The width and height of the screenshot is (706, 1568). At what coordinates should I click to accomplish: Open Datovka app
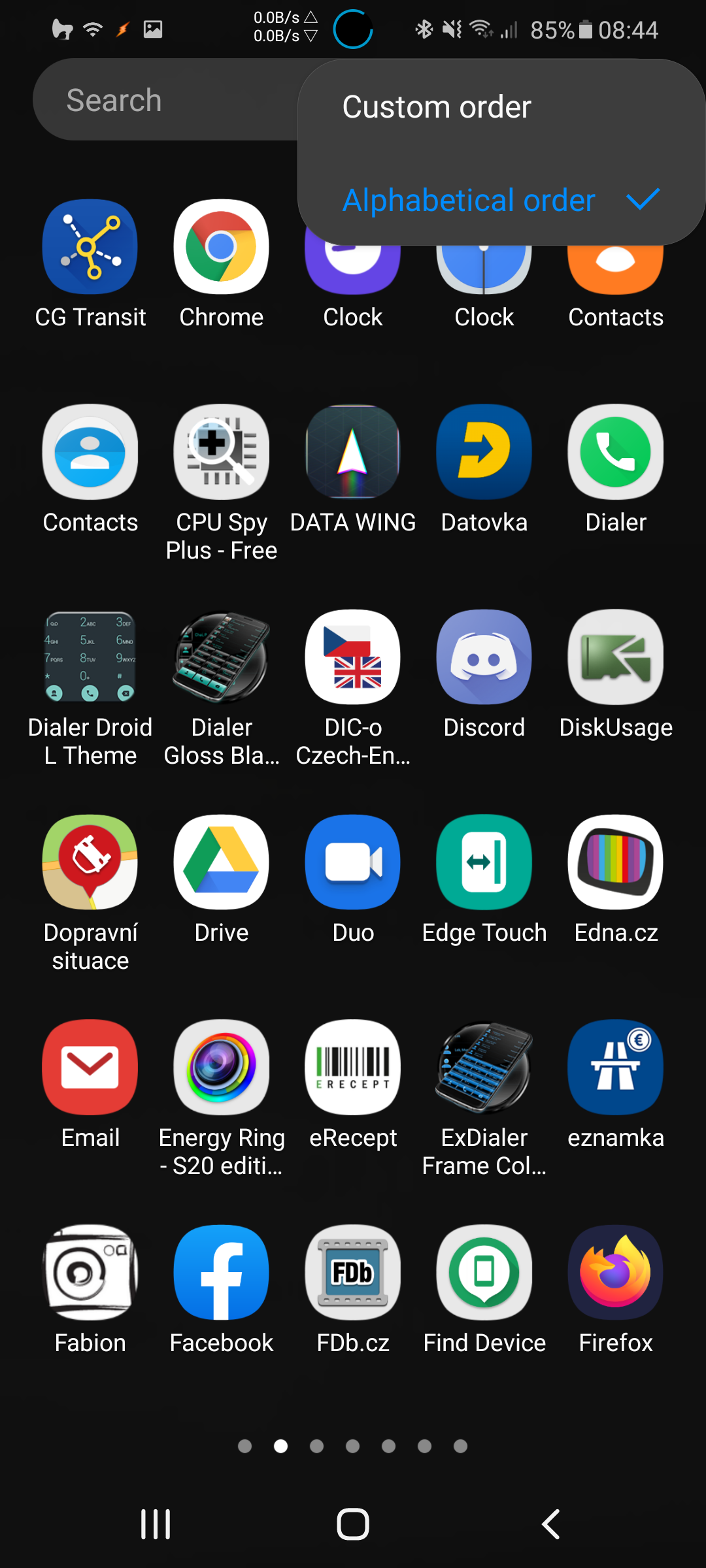[x=484, y=452]
